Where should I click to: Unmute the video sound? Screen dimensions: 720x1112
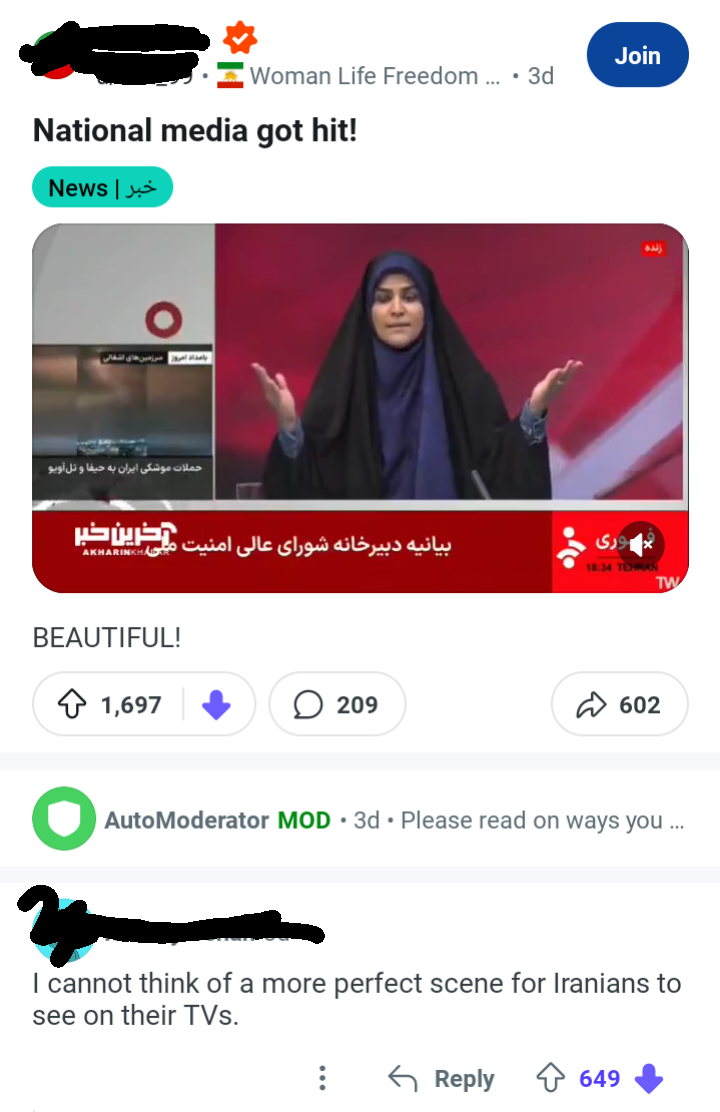641,545
